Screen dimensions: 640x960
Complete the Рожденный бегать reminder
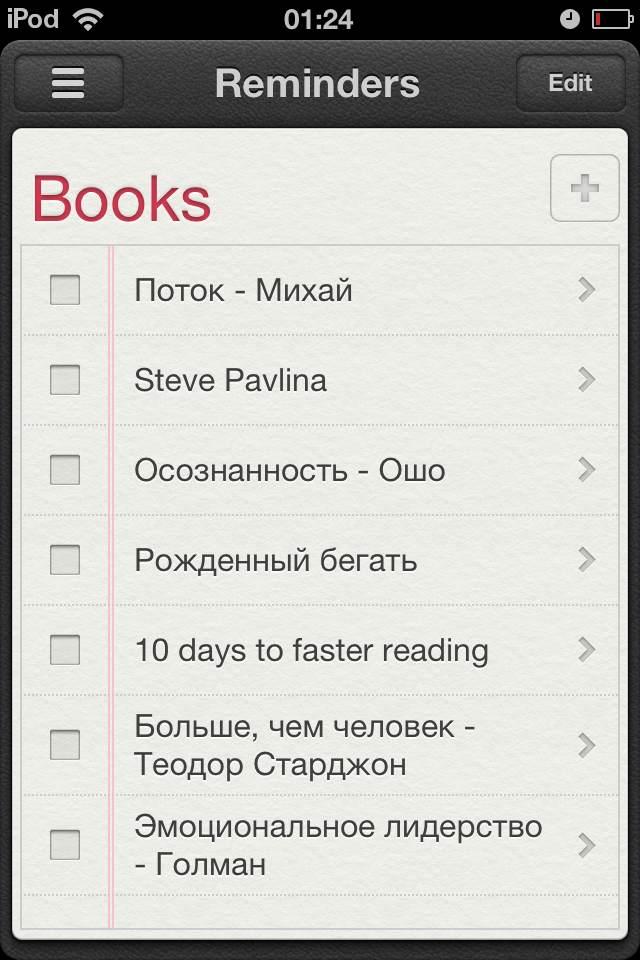coord(65,560)
